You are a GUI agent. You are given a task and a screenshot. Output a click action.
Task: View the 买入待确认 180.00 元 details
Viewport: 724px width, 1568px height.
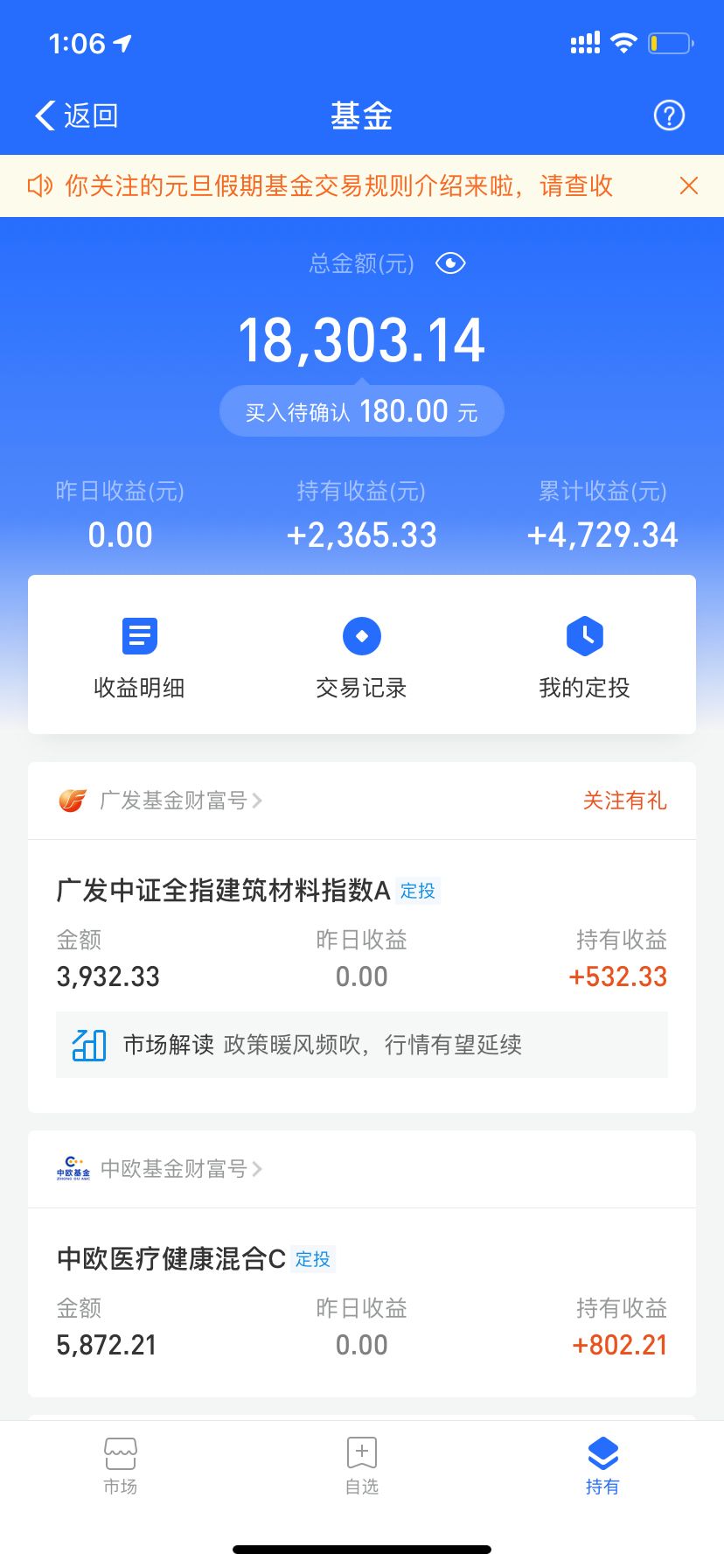click(361, 411)
